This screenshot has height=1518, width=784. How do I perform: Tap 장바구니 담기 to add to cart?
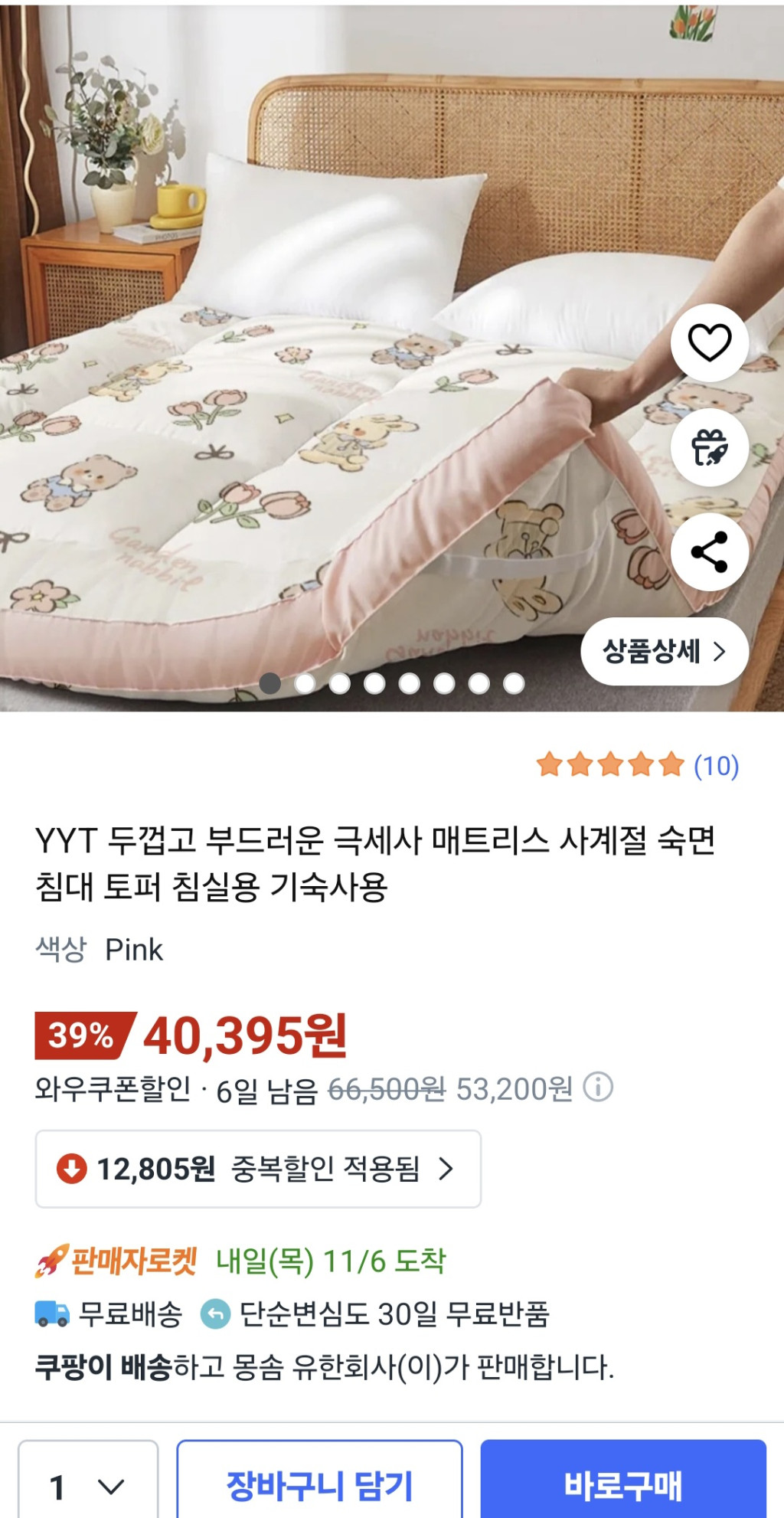pyautogui.click(x=319, y=1486)
